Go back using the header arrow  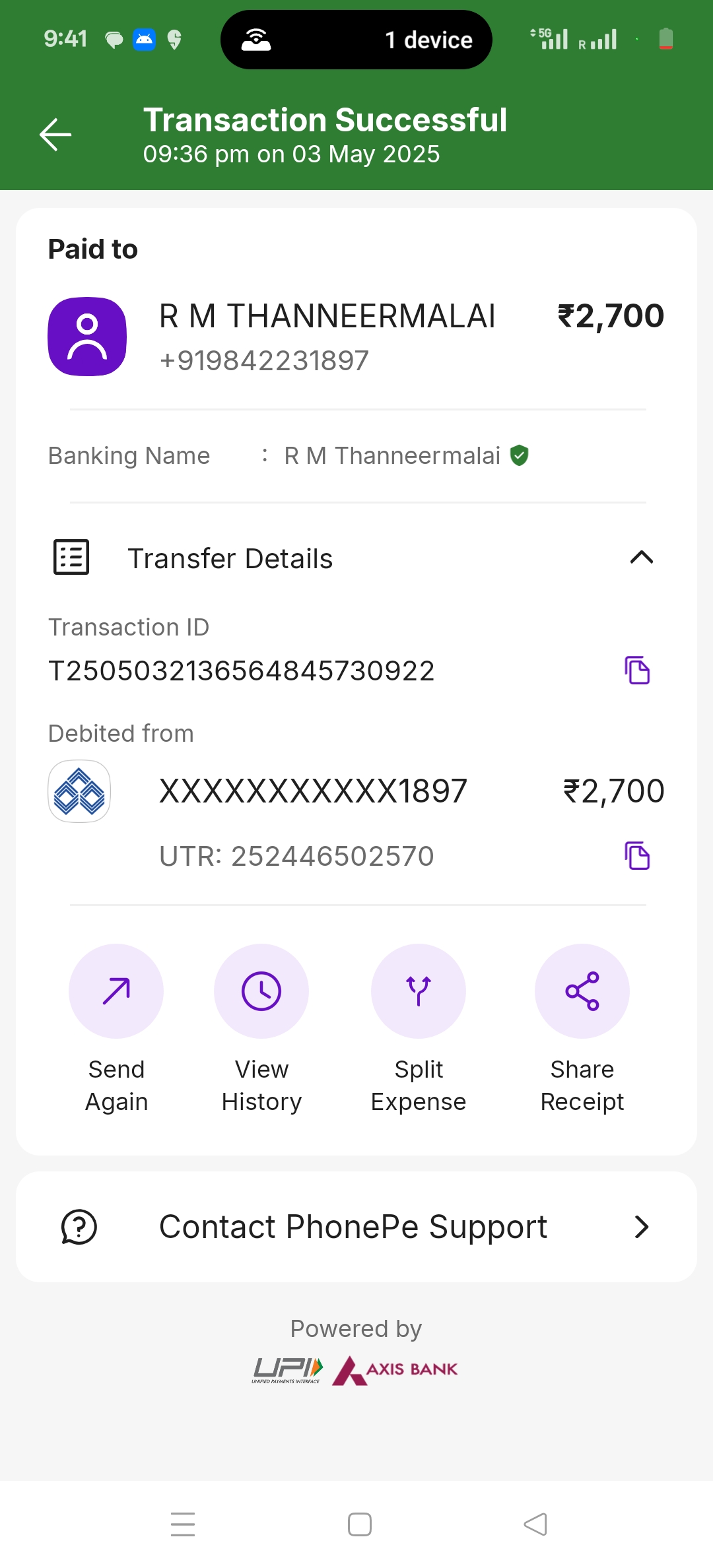pyautogui.click(x=55, y=135)
